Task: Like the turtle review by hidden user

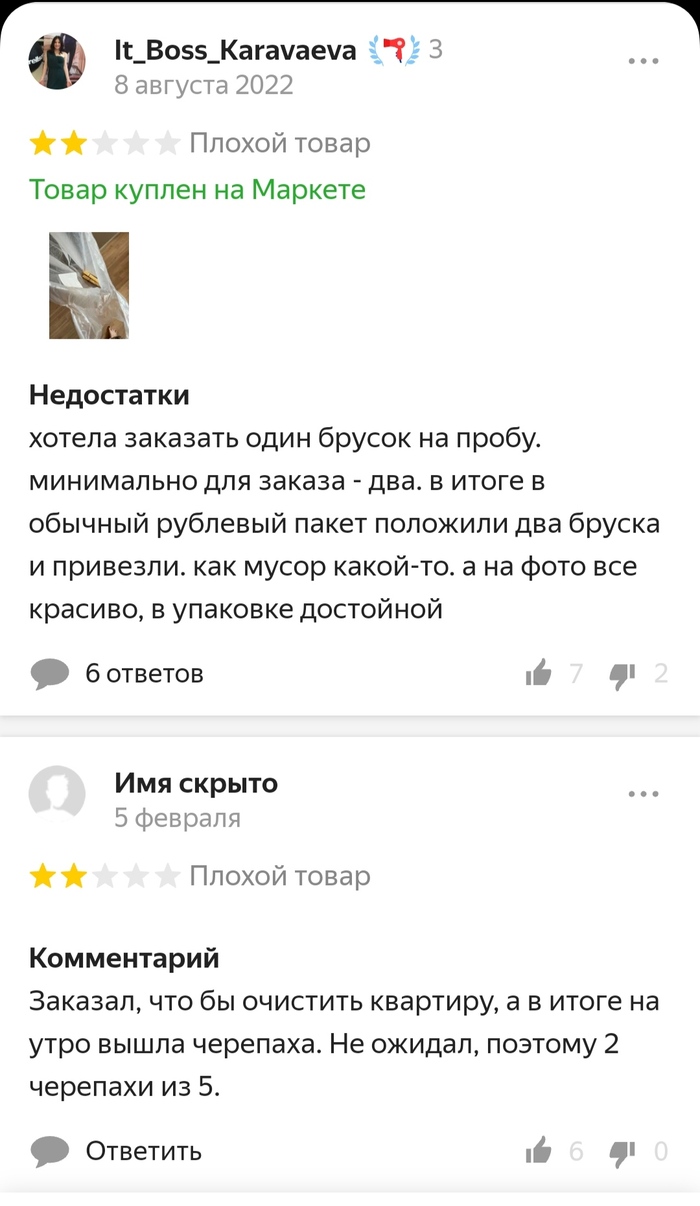Action: (x=539, y=1151)
